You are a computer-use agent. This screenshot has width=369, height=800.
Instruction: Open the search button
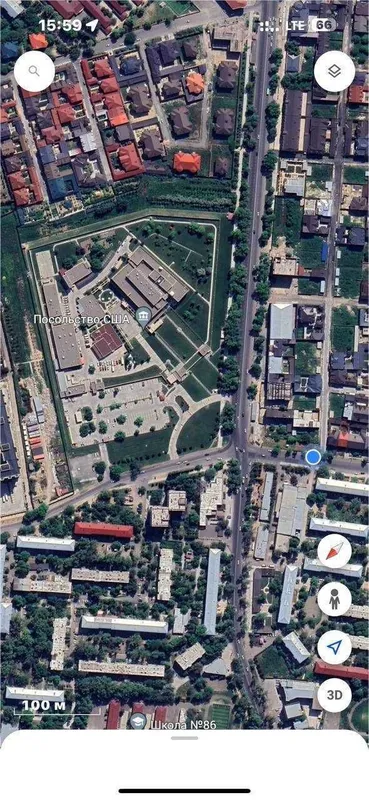coord(34,71)
